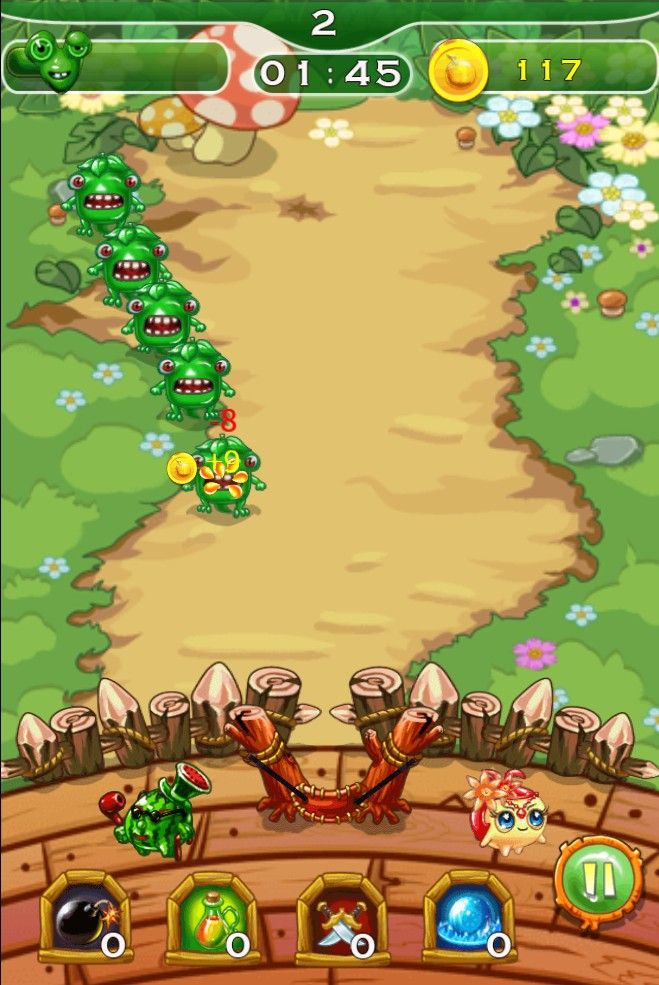Image resolution: width=659 pixels, height=985 pixels.
Task: Use the bomb power-up
Action: (x=84, y=917)
